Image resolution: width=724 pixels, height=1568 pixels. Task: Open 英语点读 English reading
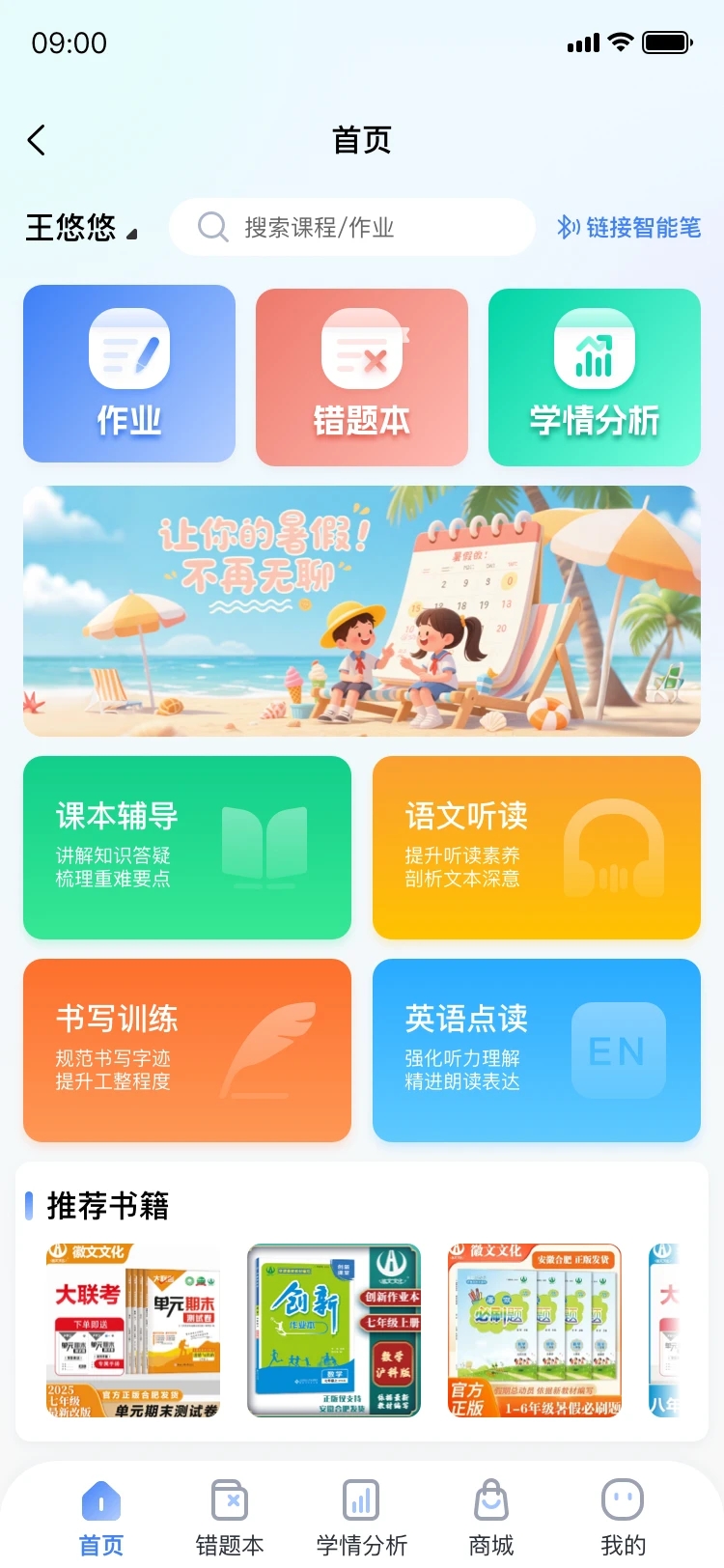click(537, 1050)
